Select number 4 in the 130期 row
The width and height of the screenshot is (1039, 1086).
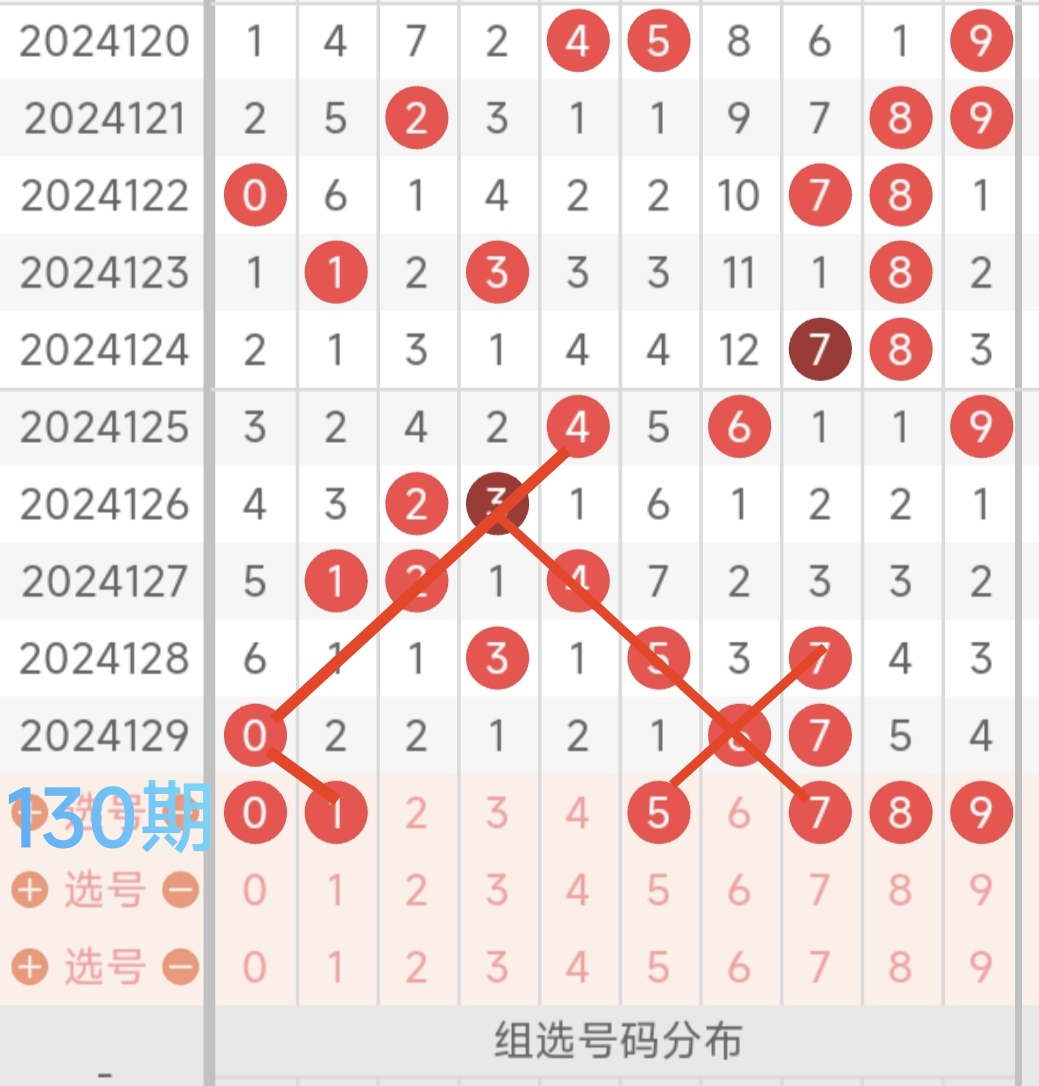tap(578, 813)
